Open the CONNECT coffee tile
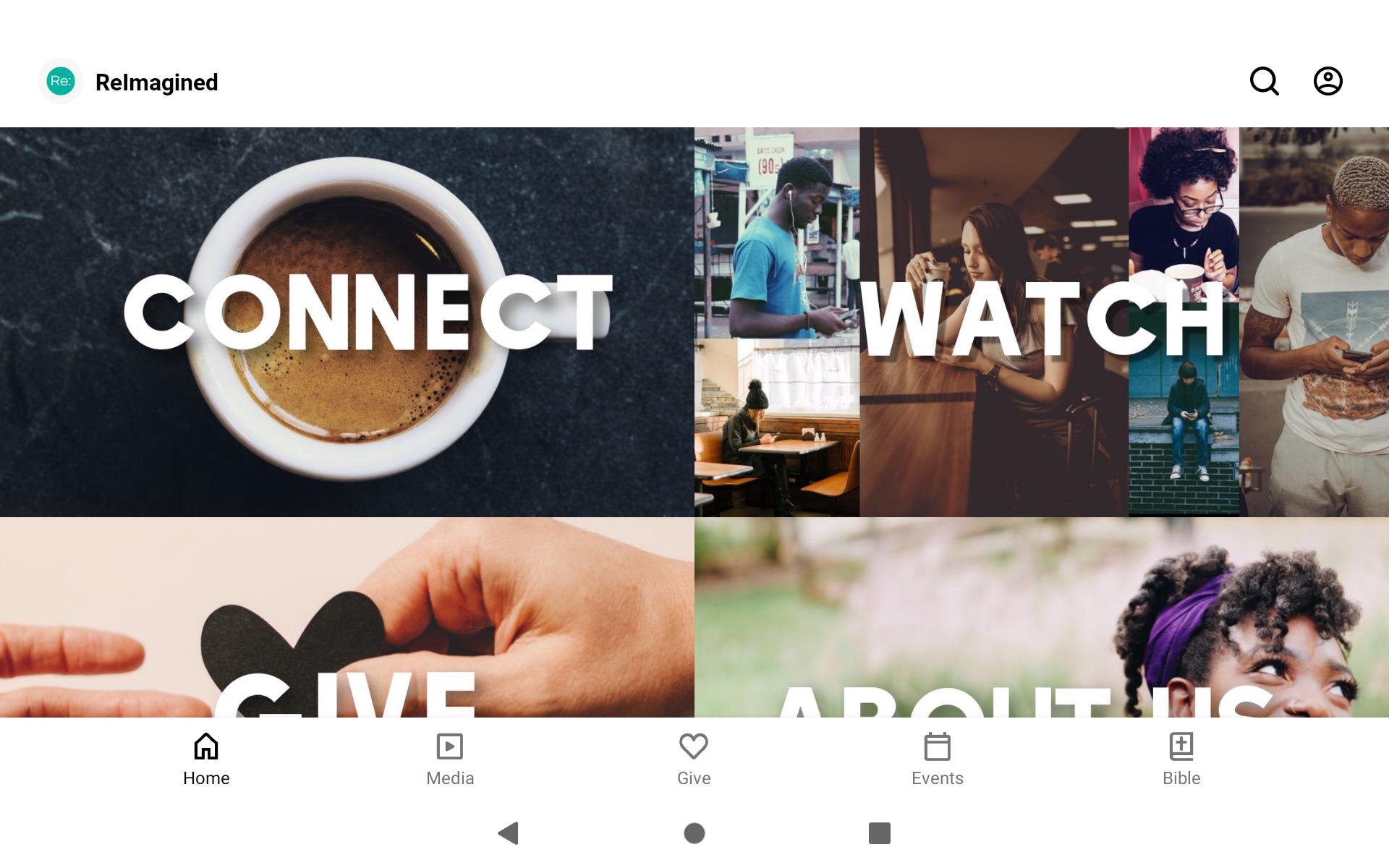Image resolution: width=1389 pixels, height=868 pixels. coord(347,322)
